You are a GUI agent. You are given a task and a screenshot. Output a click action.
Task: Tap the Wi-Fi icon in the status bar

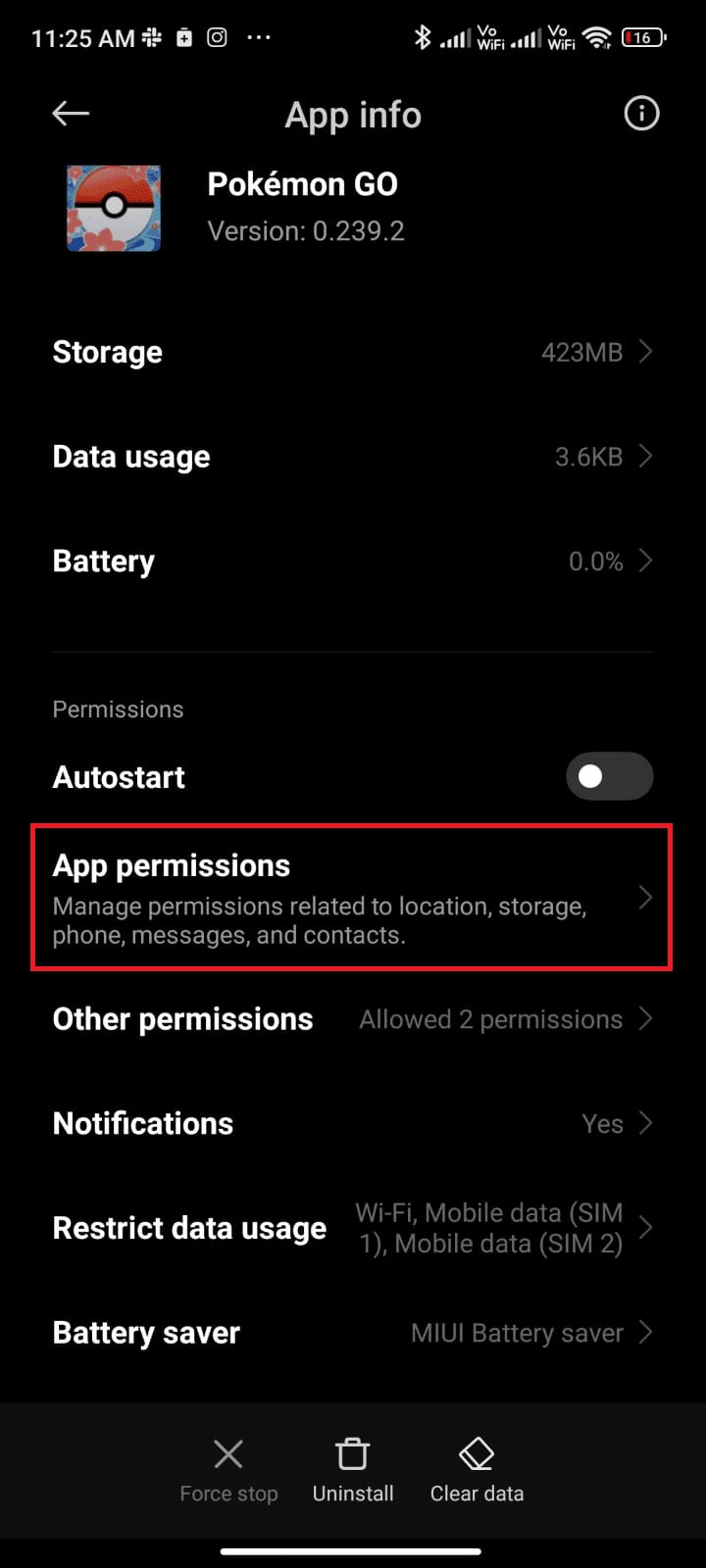pyautogui.click(x=598, y=37)
